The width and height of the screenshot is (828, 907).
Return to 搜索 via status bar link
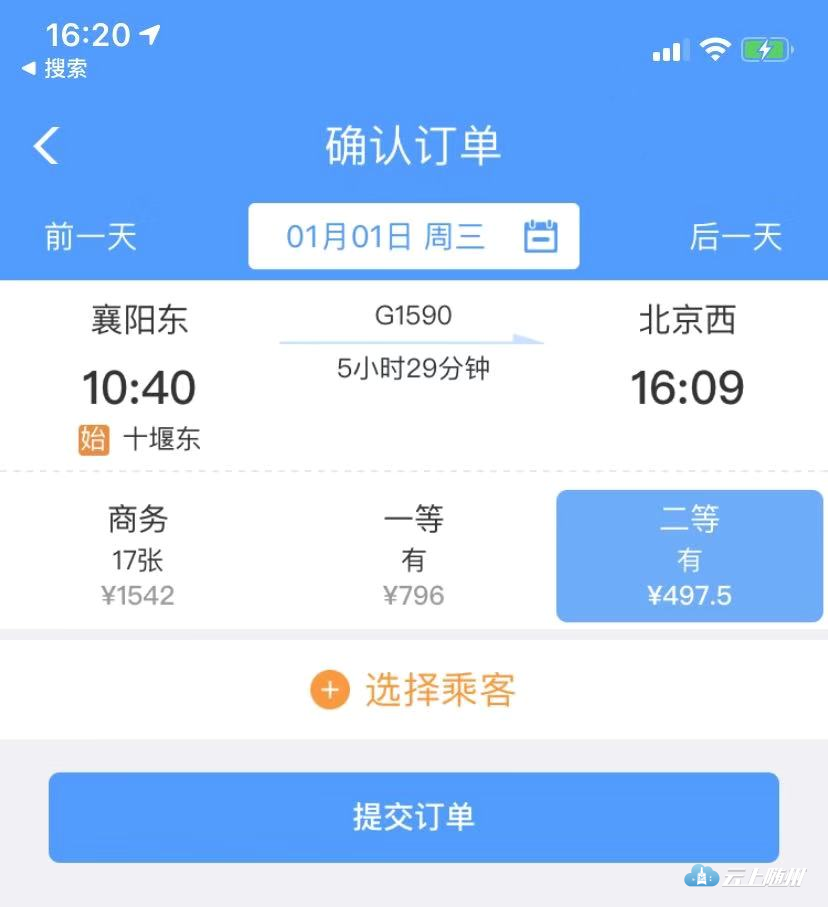click(55, 69)
